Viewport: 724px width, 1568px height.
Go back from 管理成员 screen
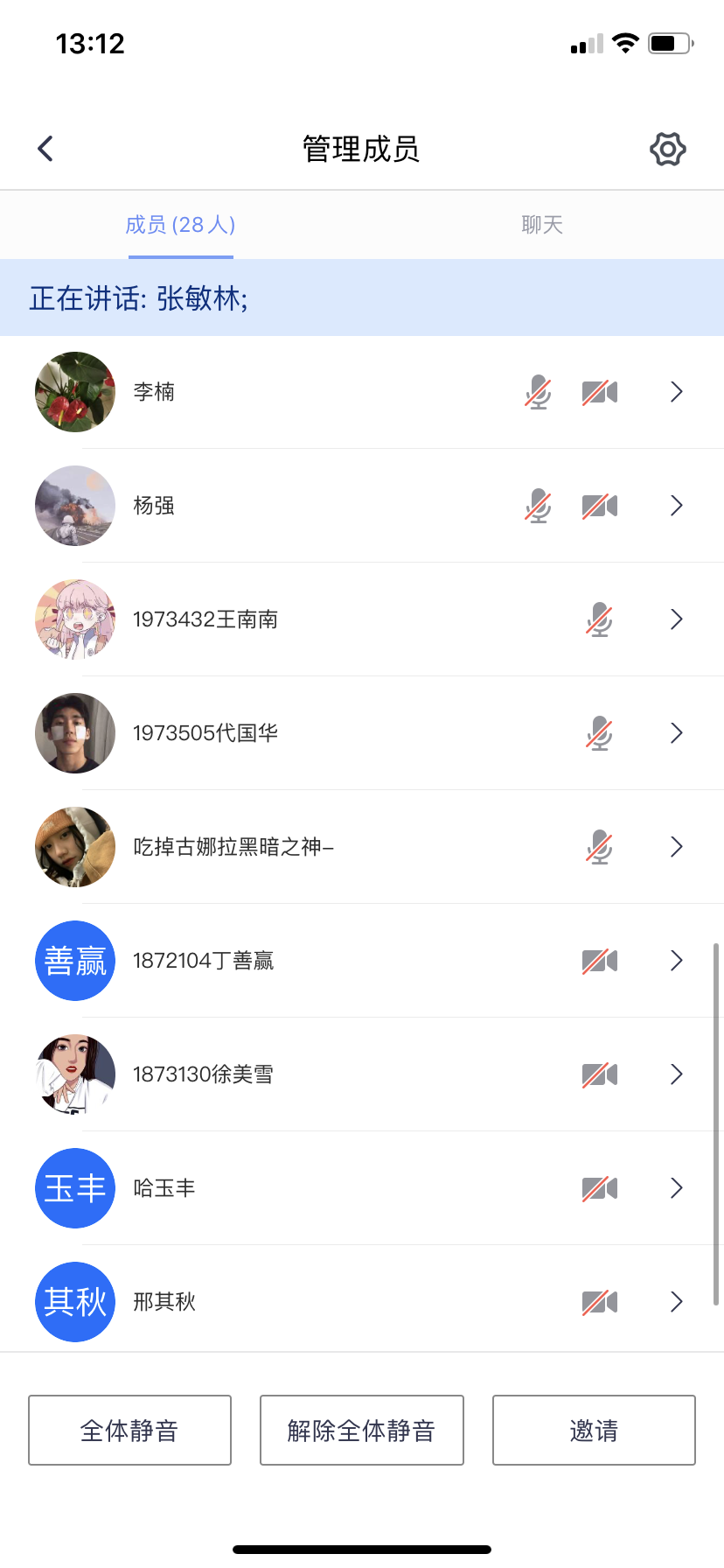point(46,149)
